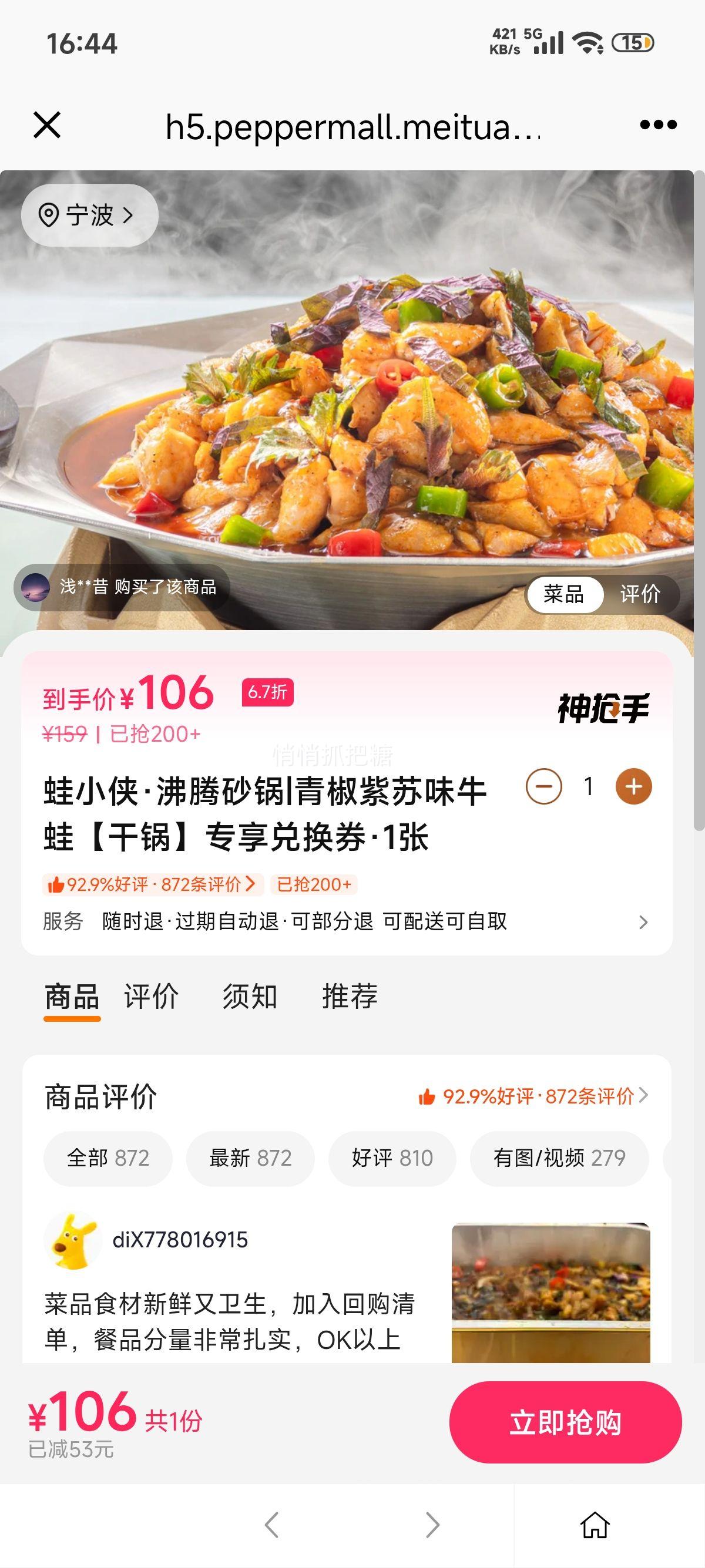Increase quantity with the plus button
Image resolution: width=705 pixels, height=1568 pixels.
(634, 786)
